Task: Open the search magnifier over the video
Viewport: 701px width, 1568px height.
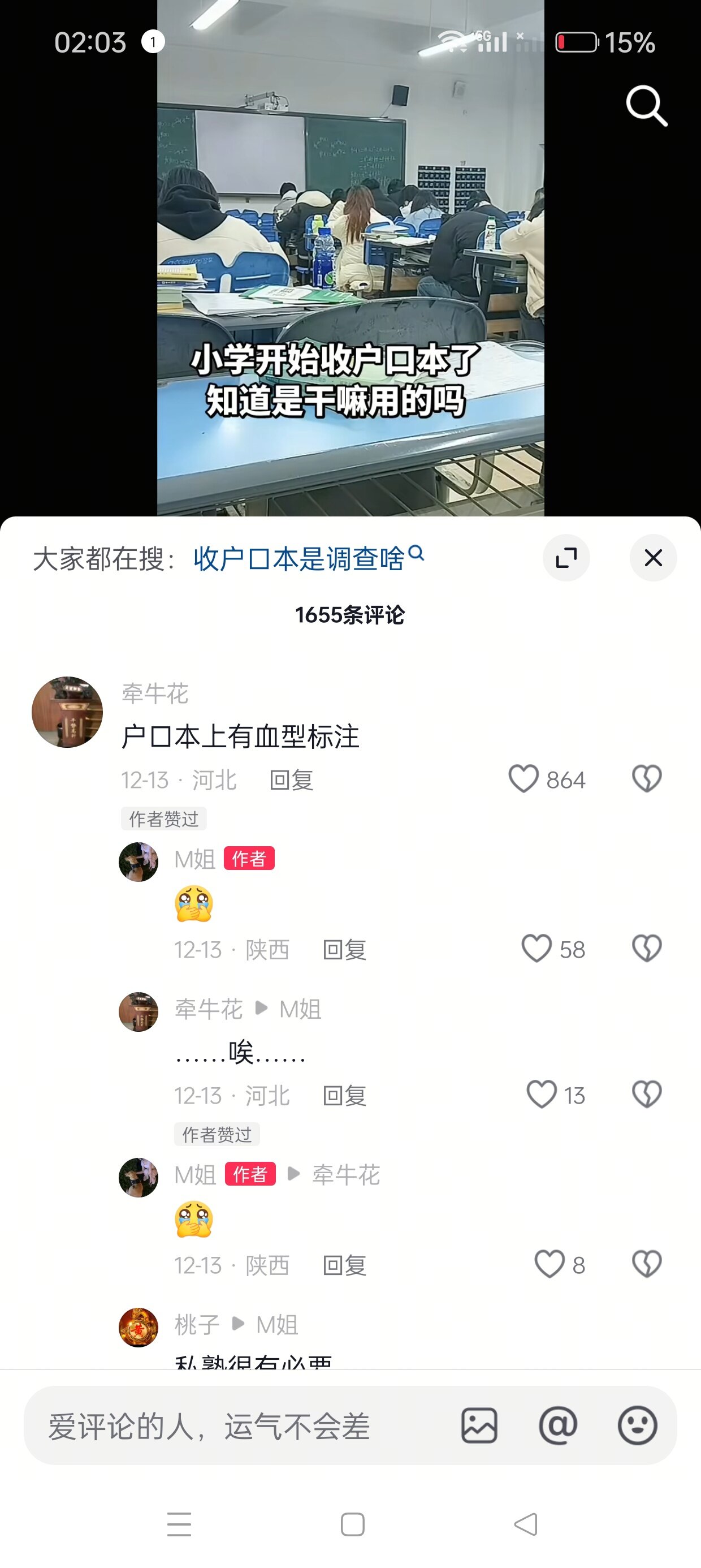Action: point(646,106)
